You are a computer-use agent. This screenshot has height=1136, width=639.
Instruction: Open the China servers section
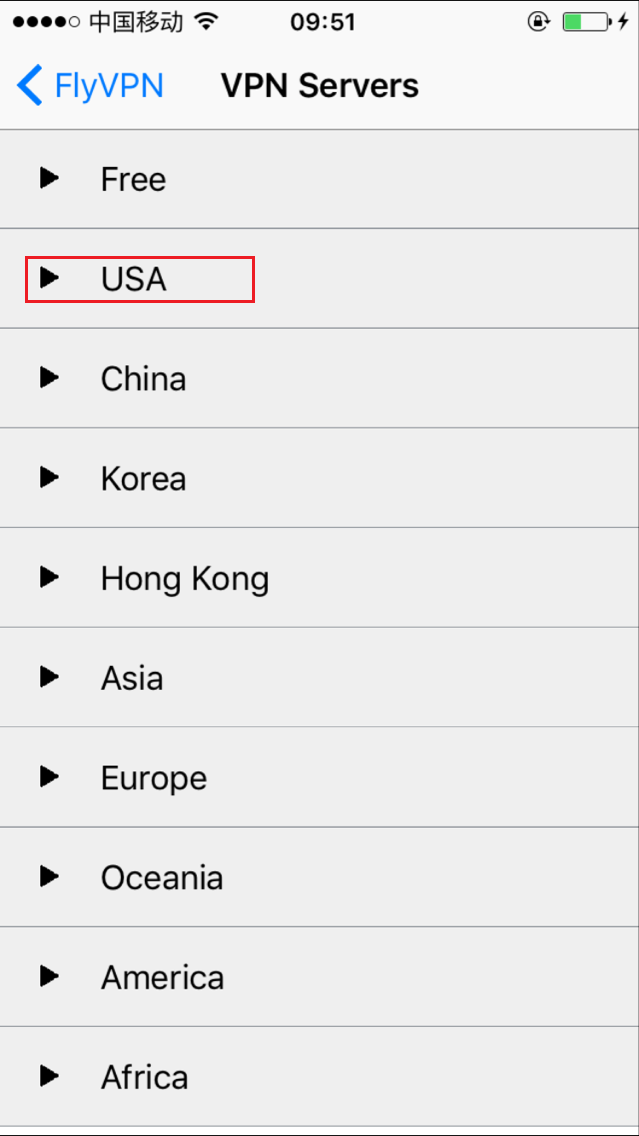(x=320, y=378)
